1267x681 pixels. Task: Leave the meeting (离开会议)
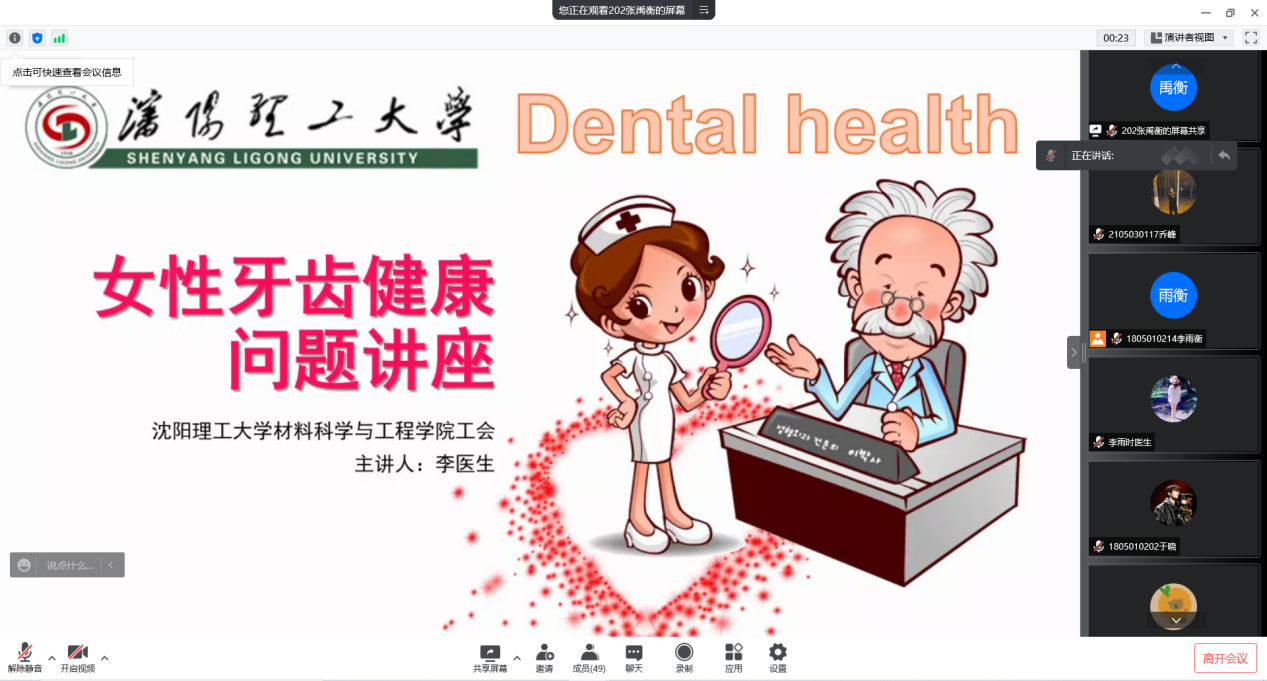click(x=1224, y=658)
